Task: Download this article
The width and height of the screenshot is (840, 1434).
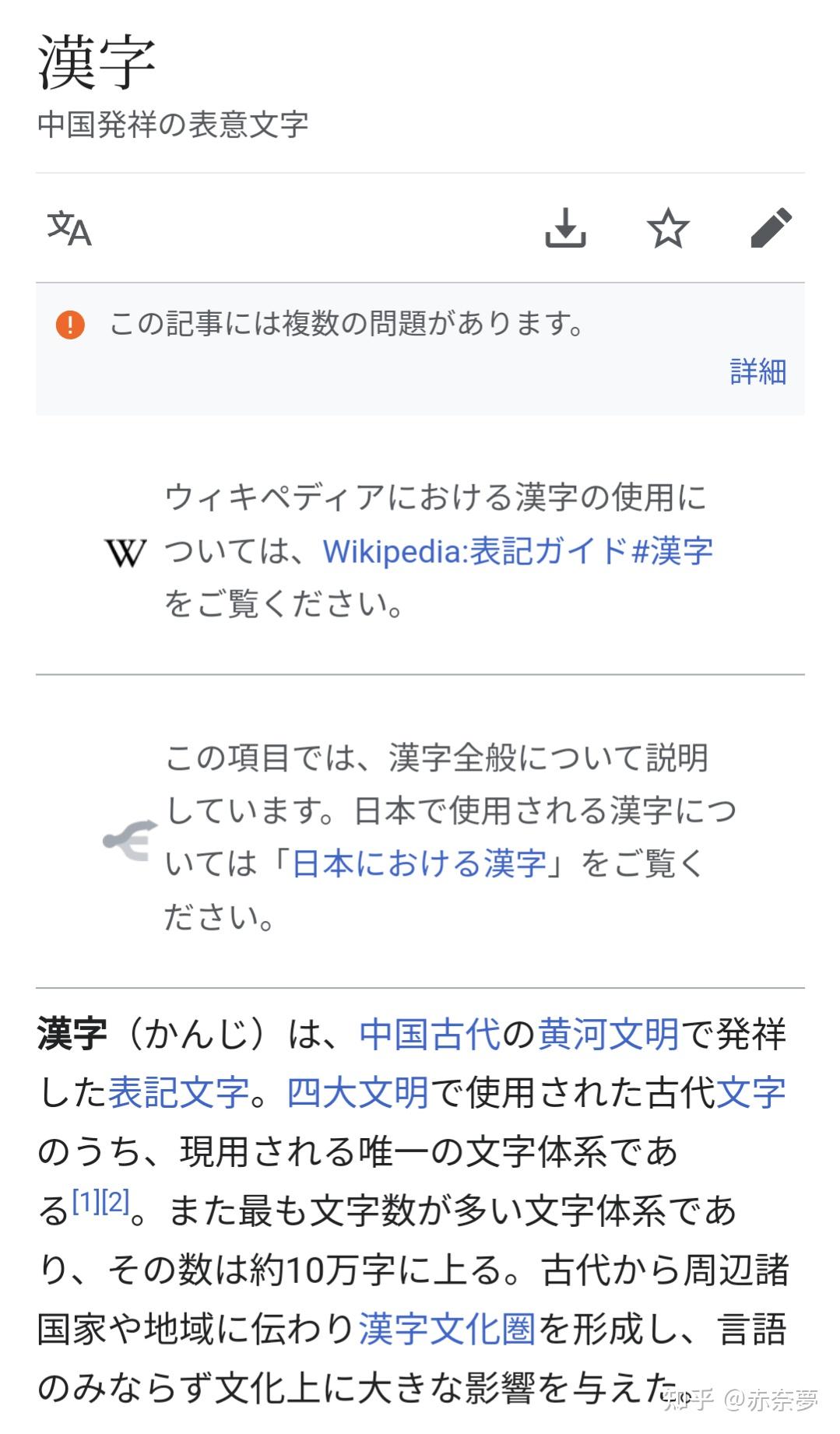Action: [565, 228]
